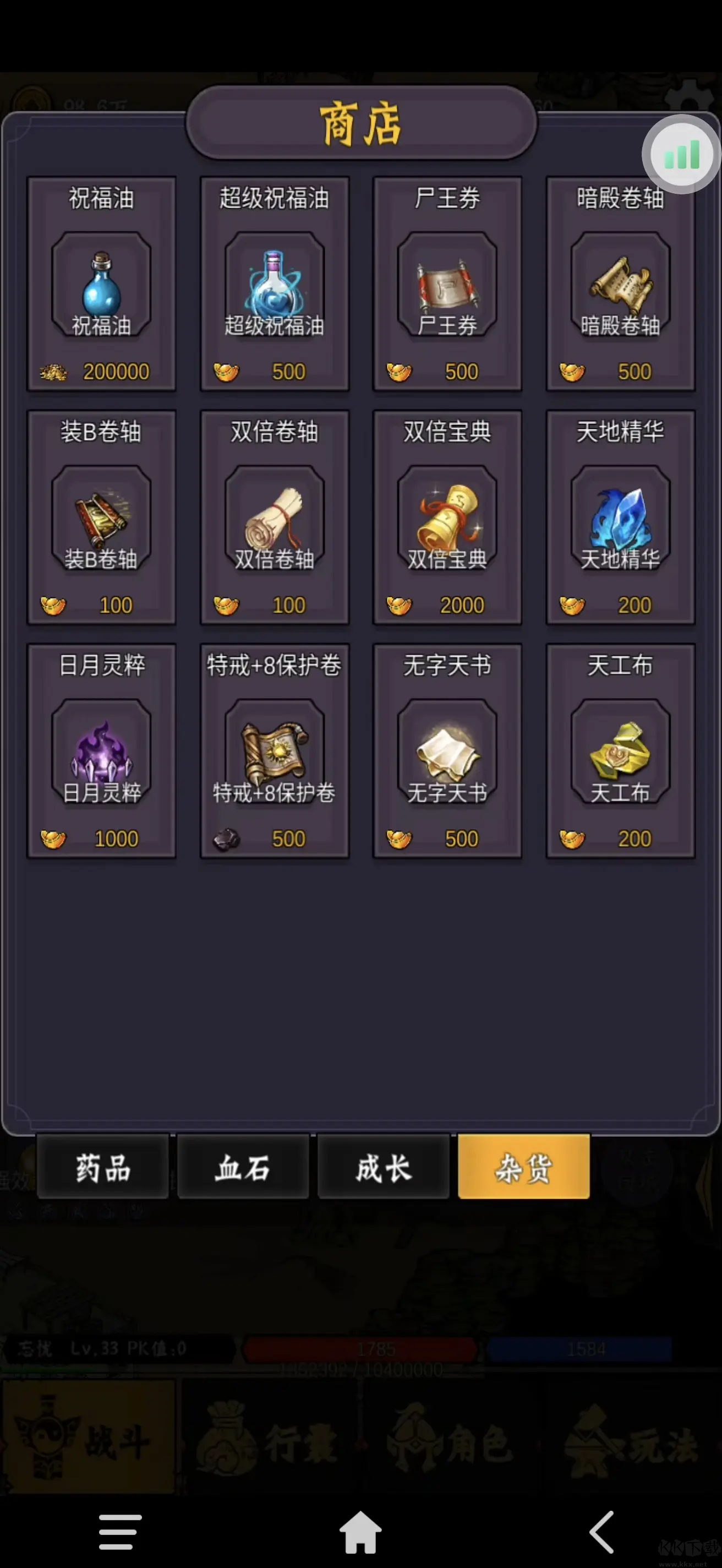Select the 日月灵粹 shop item
The width and height of the screenshot is (722, 1568).
[102, 751]
